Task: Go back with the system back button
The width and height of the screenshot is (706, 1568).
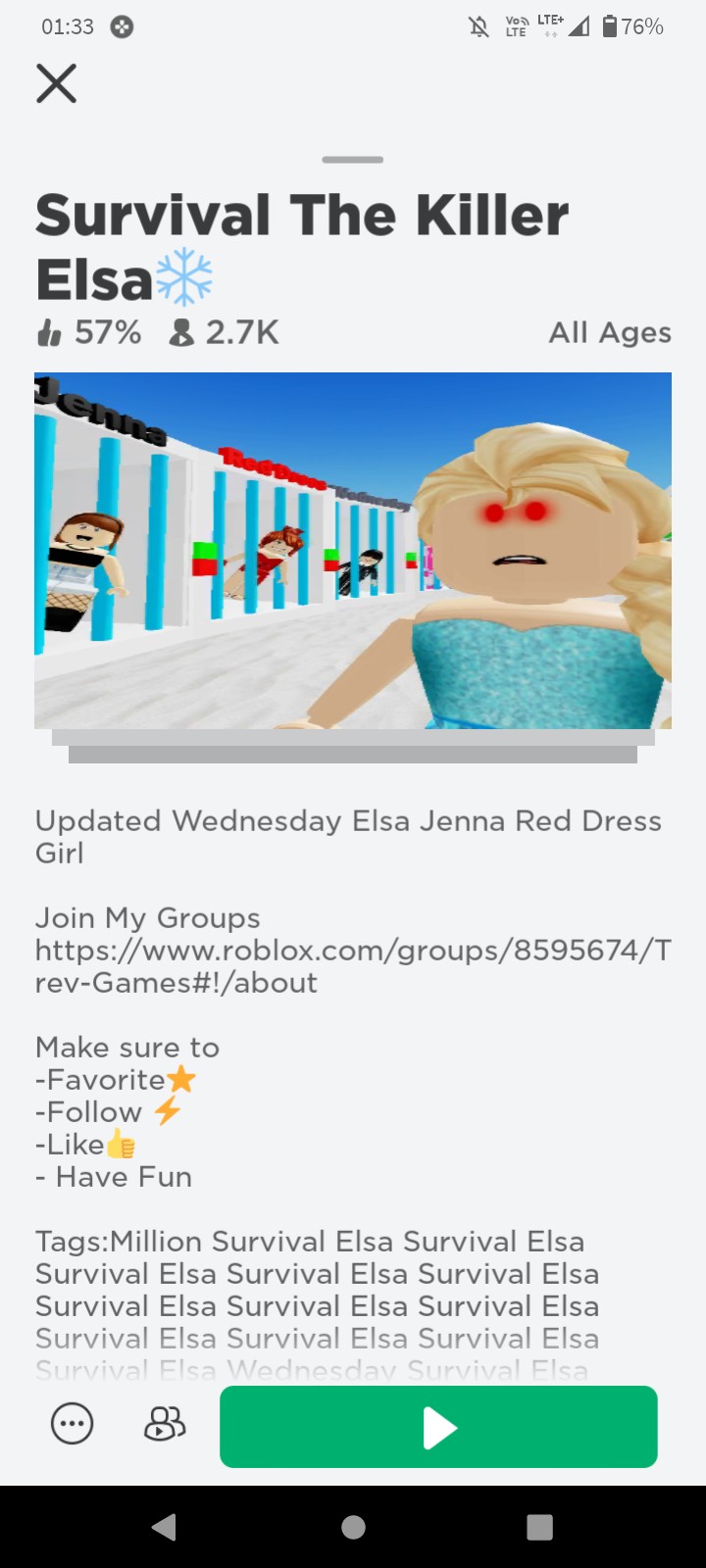Action: click(165, 1527)
